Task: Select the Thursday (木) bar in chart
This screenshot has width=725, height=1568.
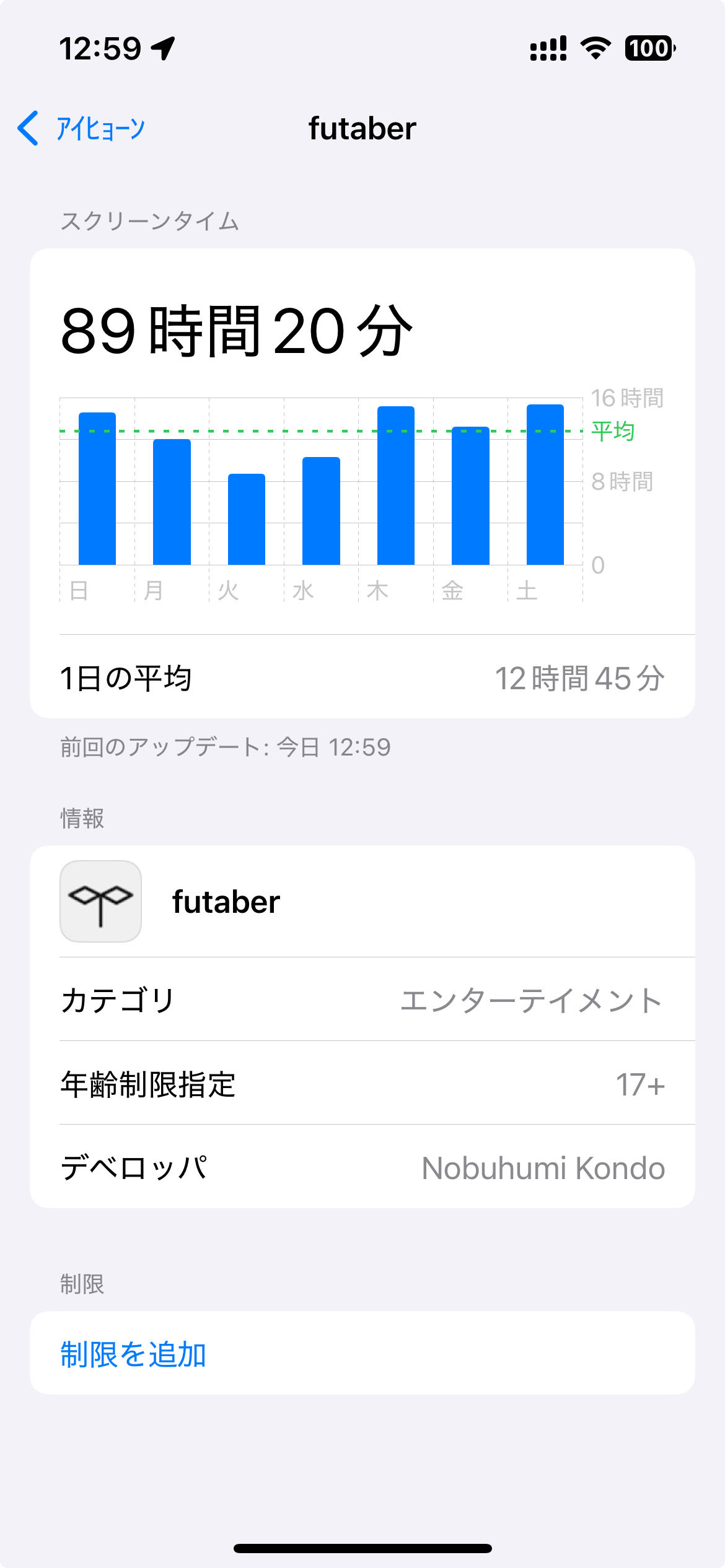Action: [x=396, y=486]
